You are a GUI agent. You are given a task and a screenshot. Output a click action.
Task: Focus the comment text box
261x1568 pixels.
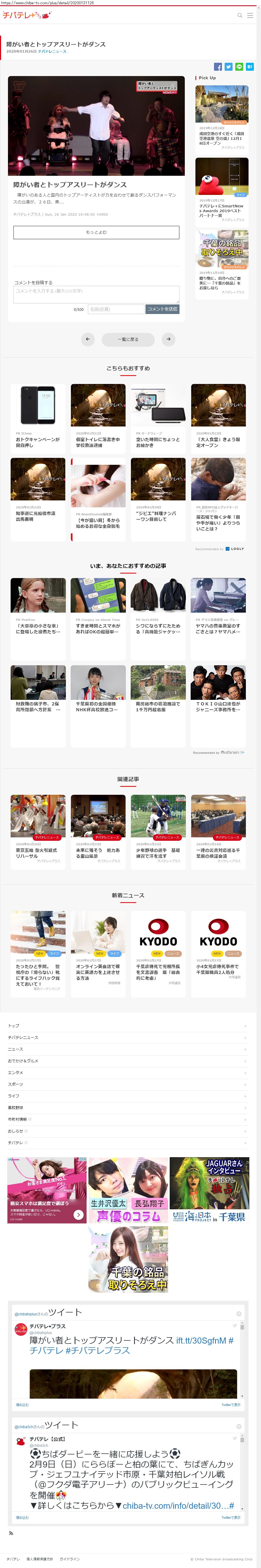point(96,294)
